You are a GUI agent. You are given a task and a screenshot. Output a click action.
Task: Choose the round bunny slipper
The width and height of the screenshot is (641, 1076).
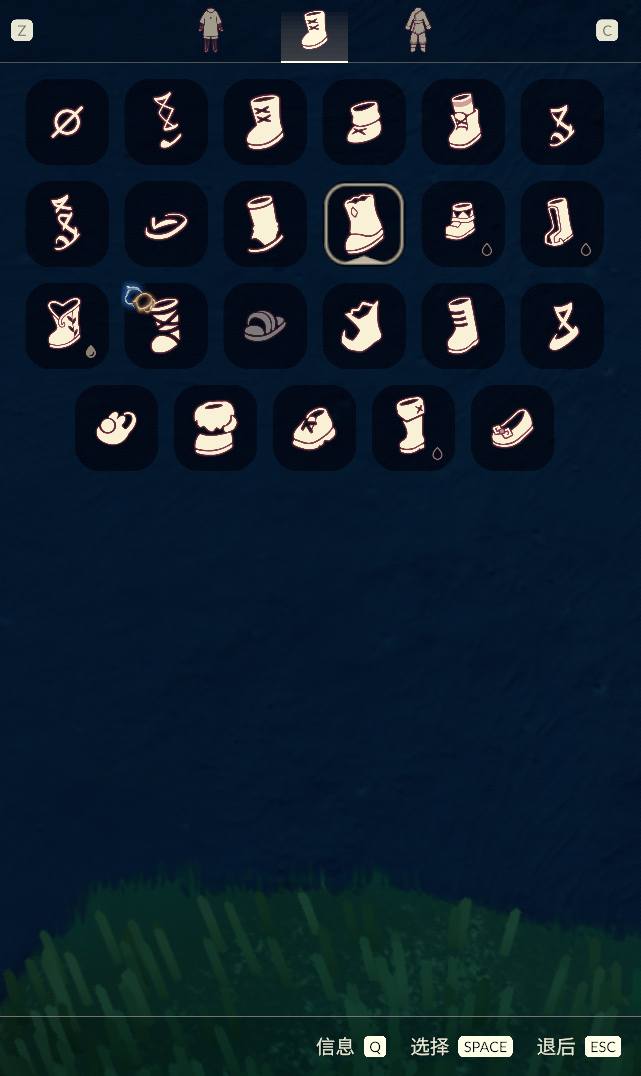click(x=116, y=428)
